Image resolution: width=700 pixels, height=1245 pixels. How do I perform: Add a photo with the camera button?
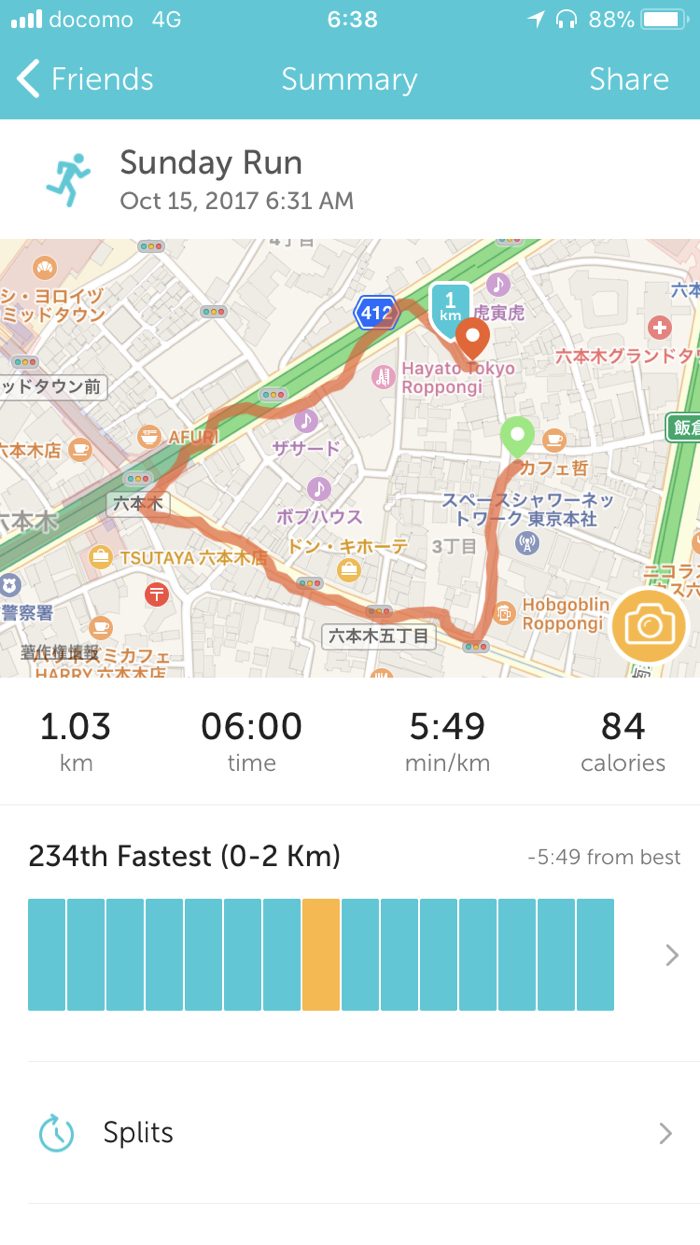648,627
